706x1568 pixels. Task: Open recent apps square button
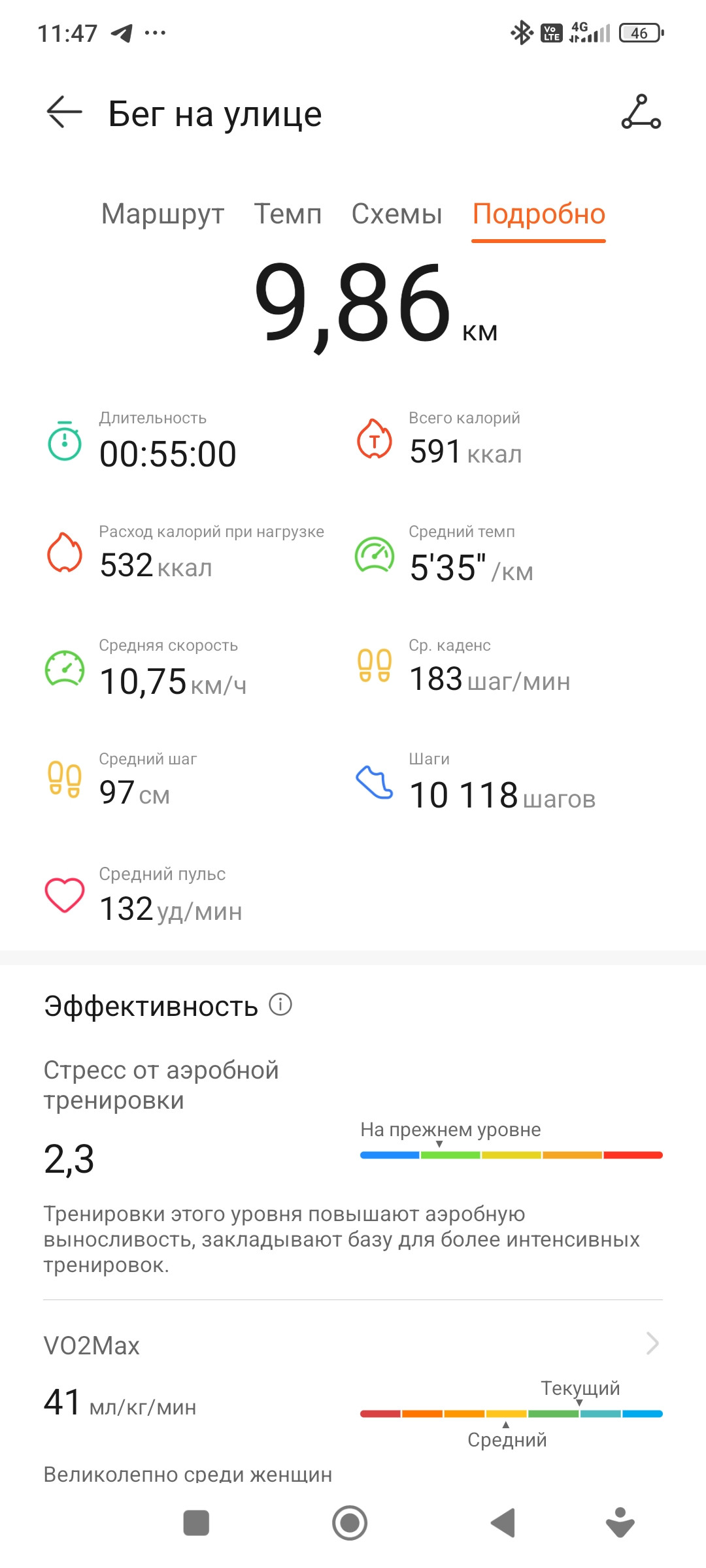[196, 1523]
